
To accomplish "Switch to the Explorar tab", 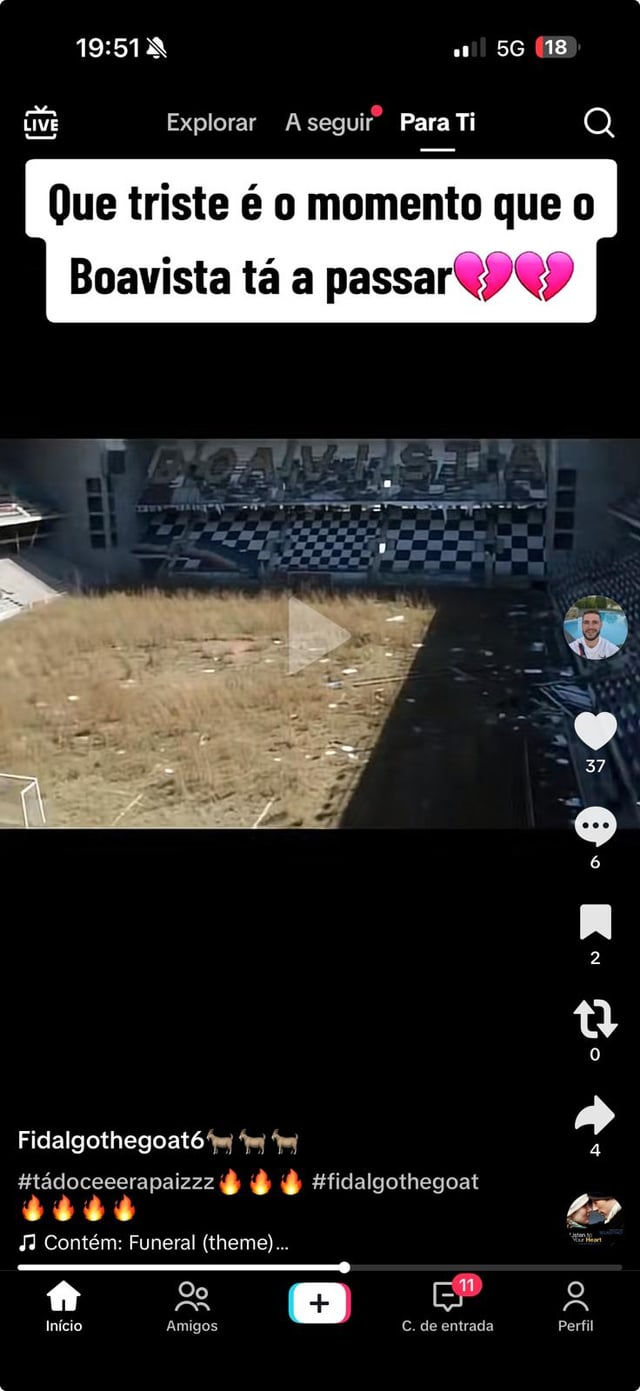I will (211, 122).
